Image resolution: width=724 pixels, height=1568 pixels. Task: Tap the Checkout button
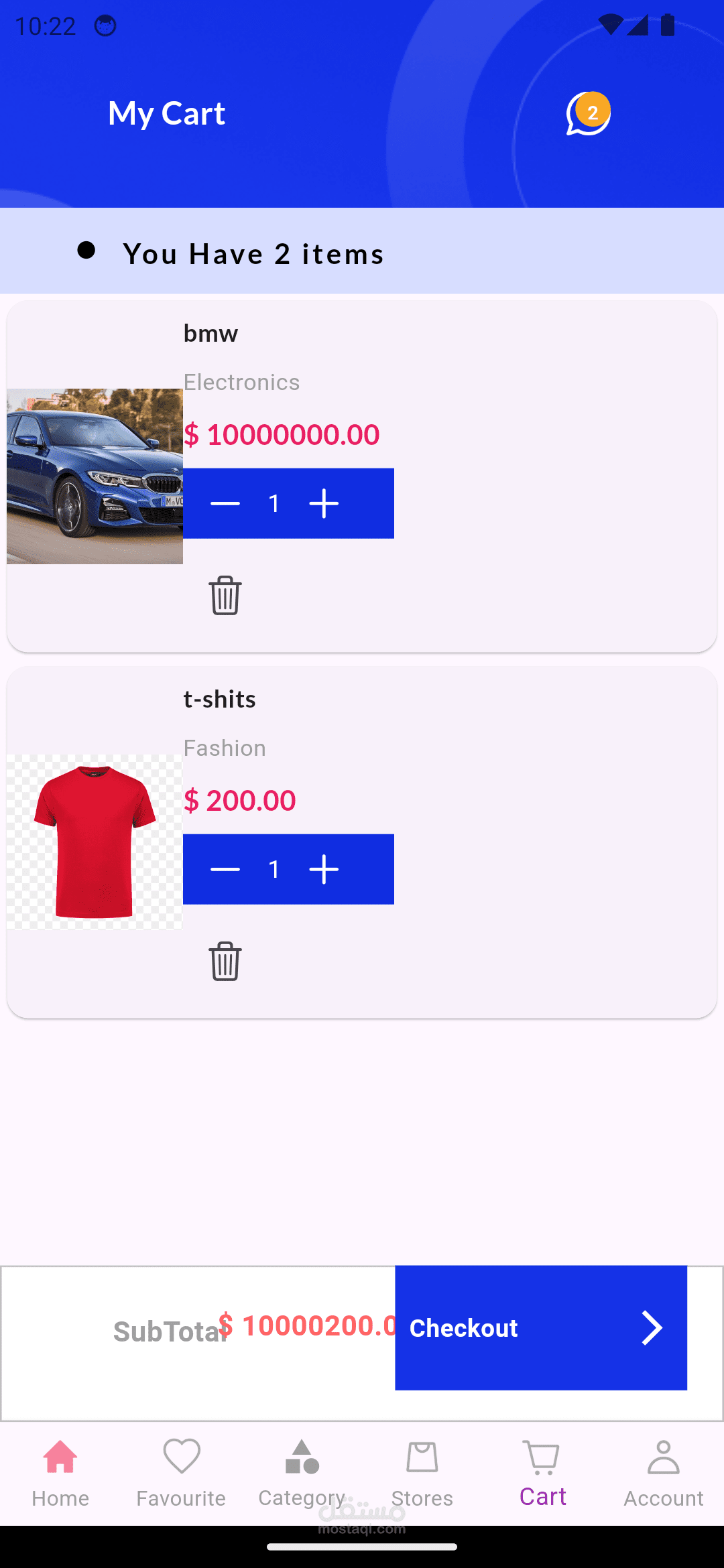pyautogui.click(x=541, y=1327)
